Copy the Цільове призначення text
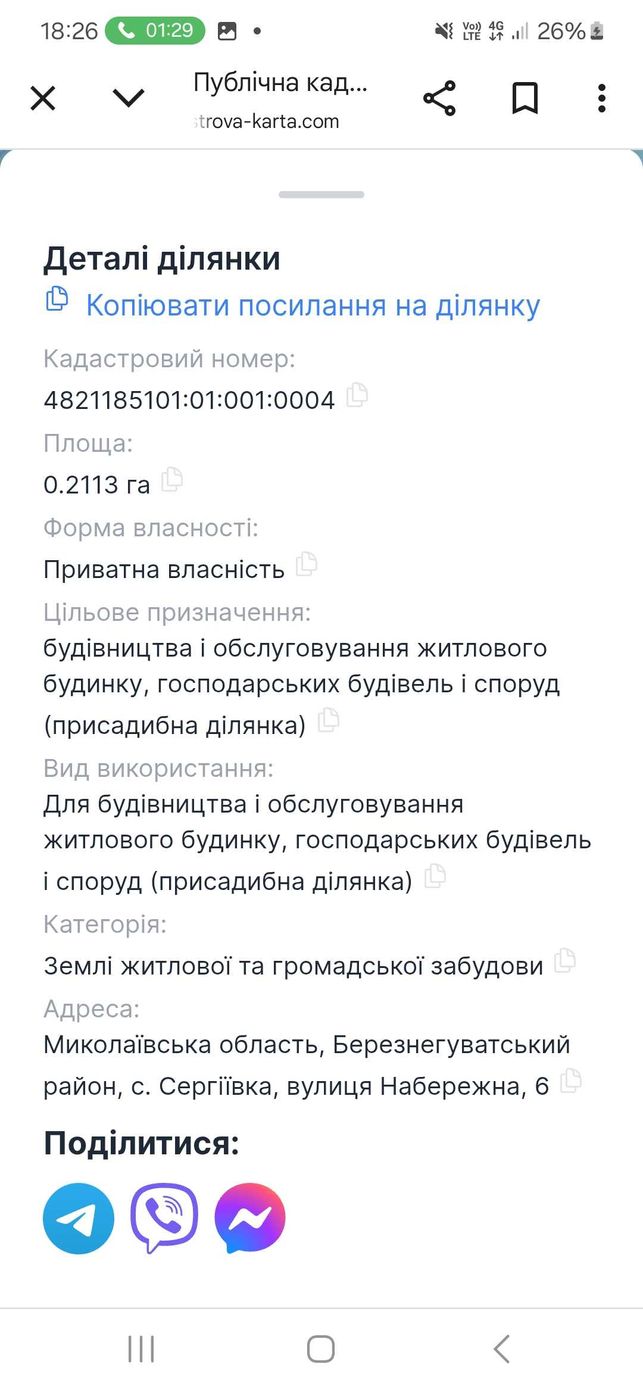Image resolution: width=643 pixels, height=1393 pixels. pyautogui.click(x=328, y=720)
